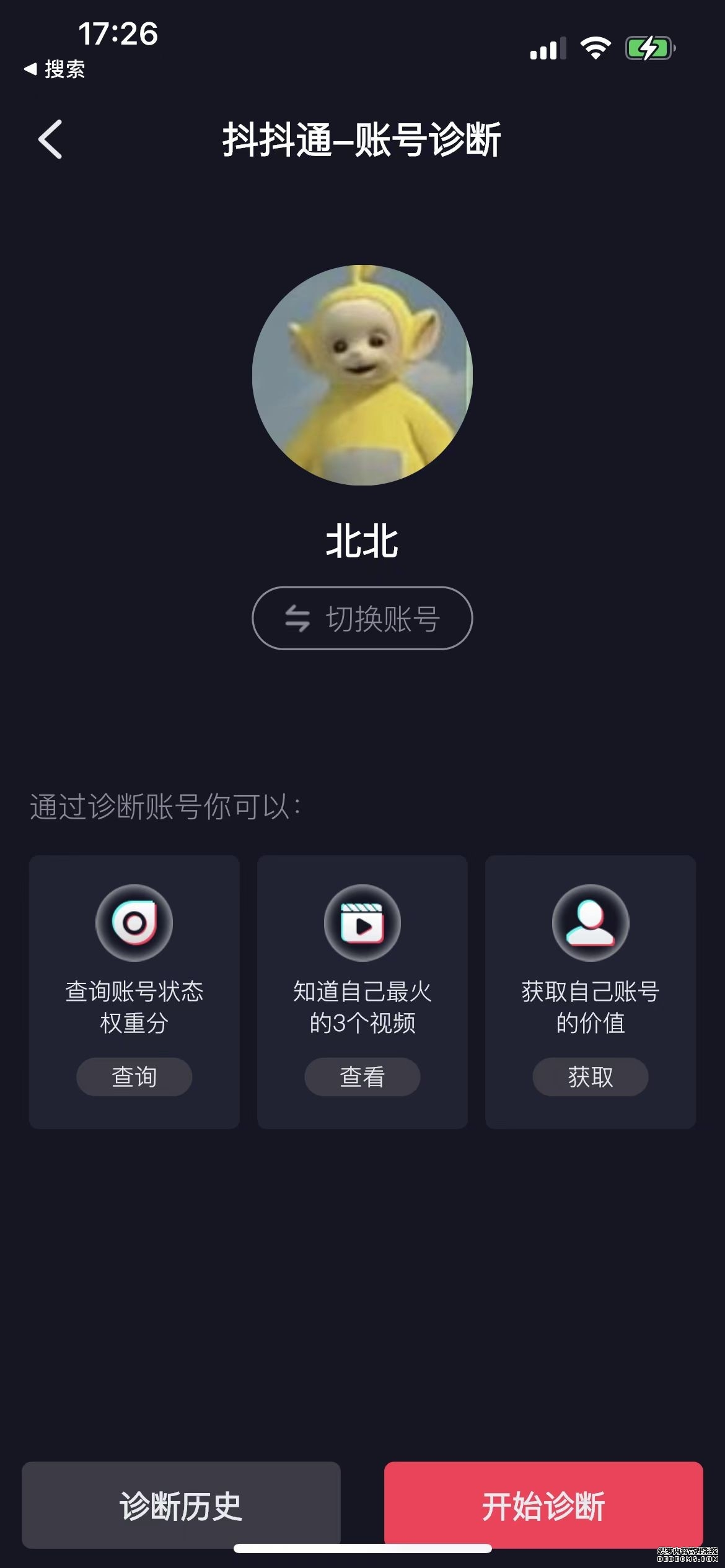Tap 查看 to view hottest 3 videos
The height and width of the screenshot is (1568, 725).
click(x=362, y=1077)
